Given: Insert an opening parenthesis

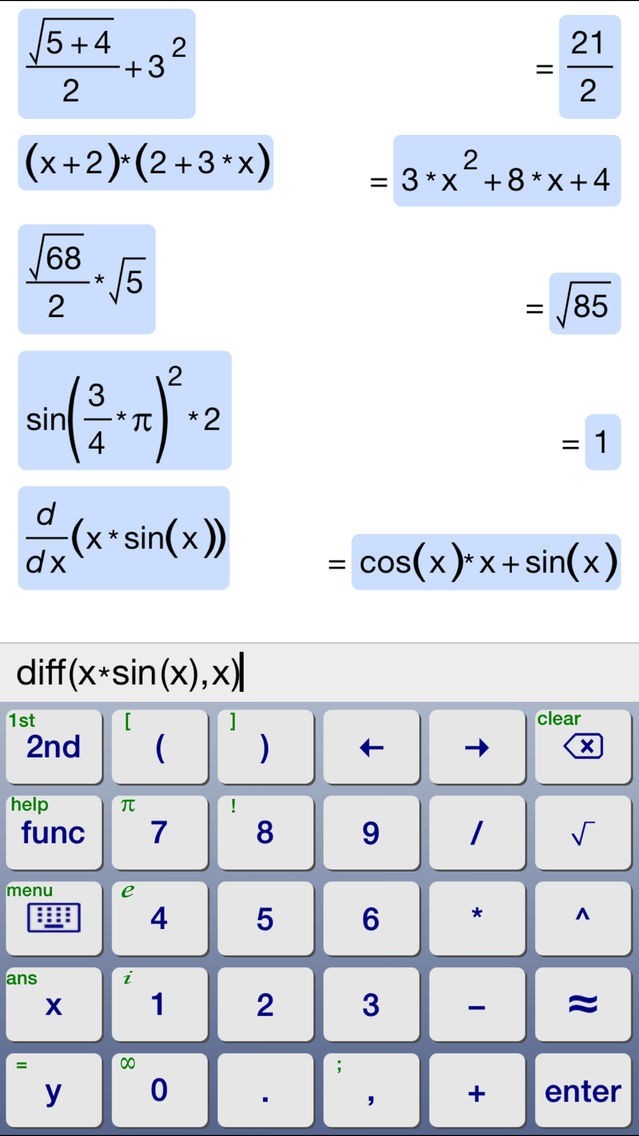Looking at the screenshot, I should (x=159, y=746).
